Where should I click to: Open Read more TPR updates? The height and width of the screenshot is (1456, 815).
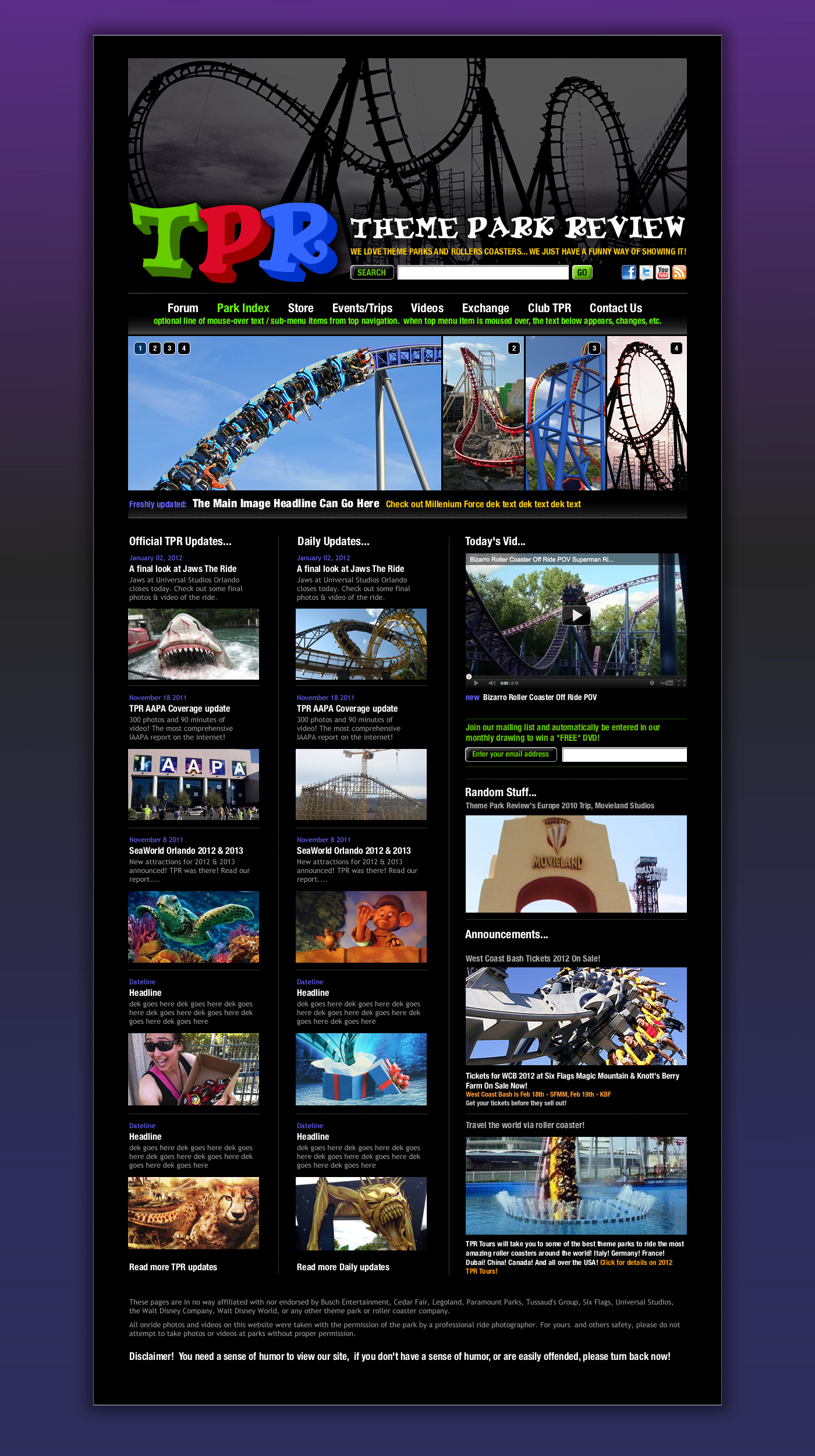173,1267
